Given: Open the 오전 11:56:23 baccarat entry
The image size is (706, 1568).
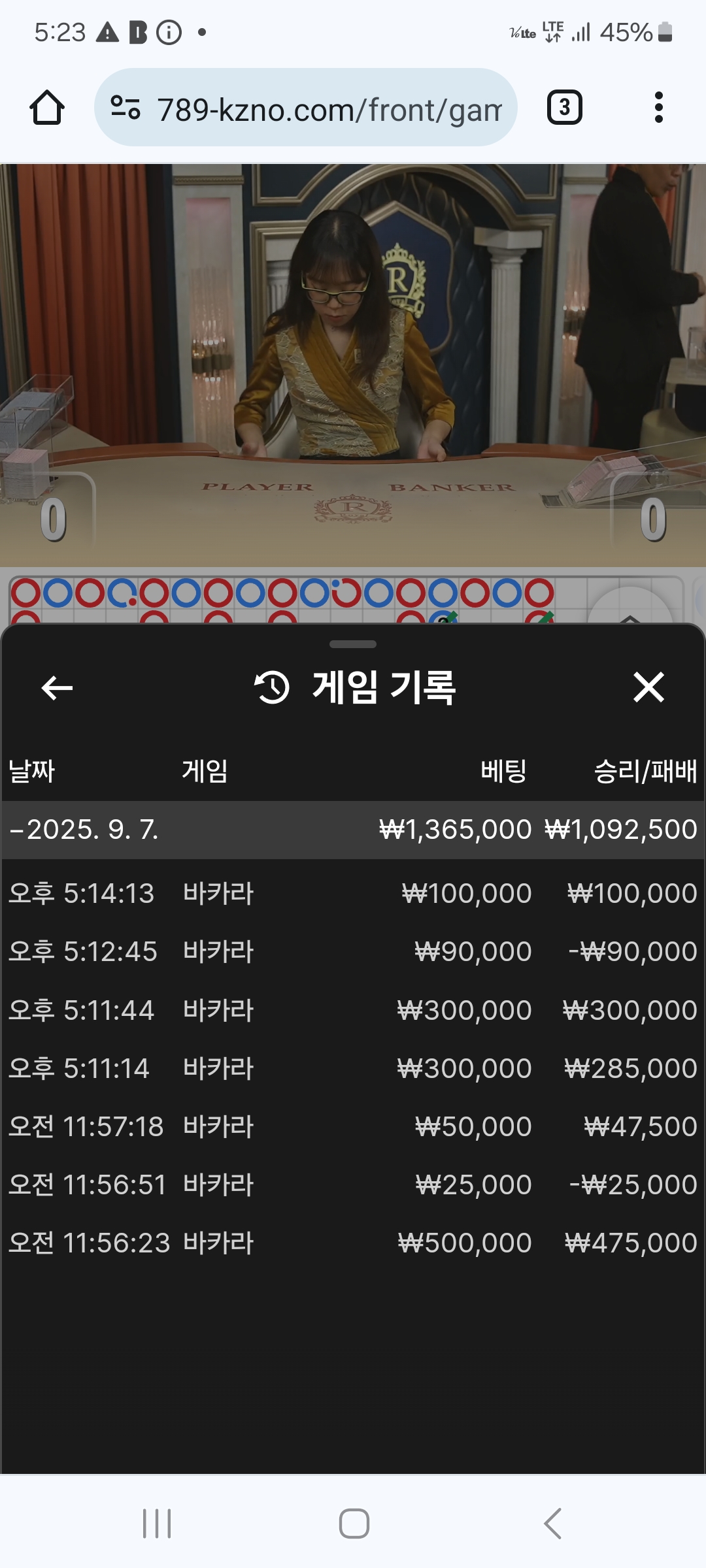Looking at the screenshot, I should 353,1243.
